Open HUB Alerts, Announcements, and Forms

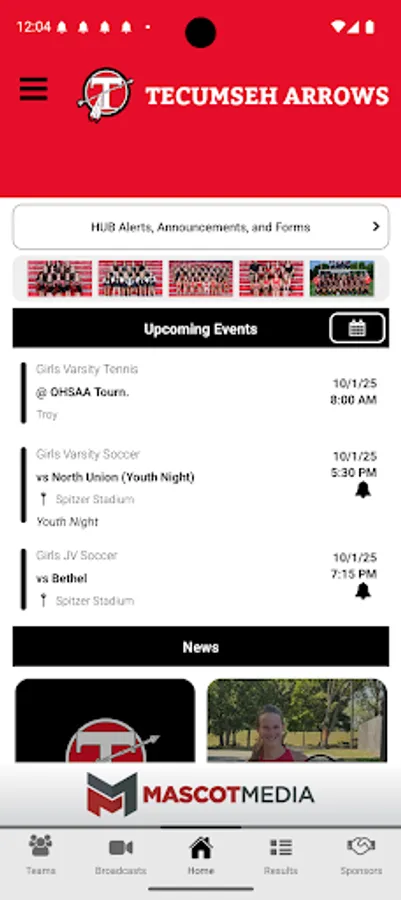click(x=200, y=227)
